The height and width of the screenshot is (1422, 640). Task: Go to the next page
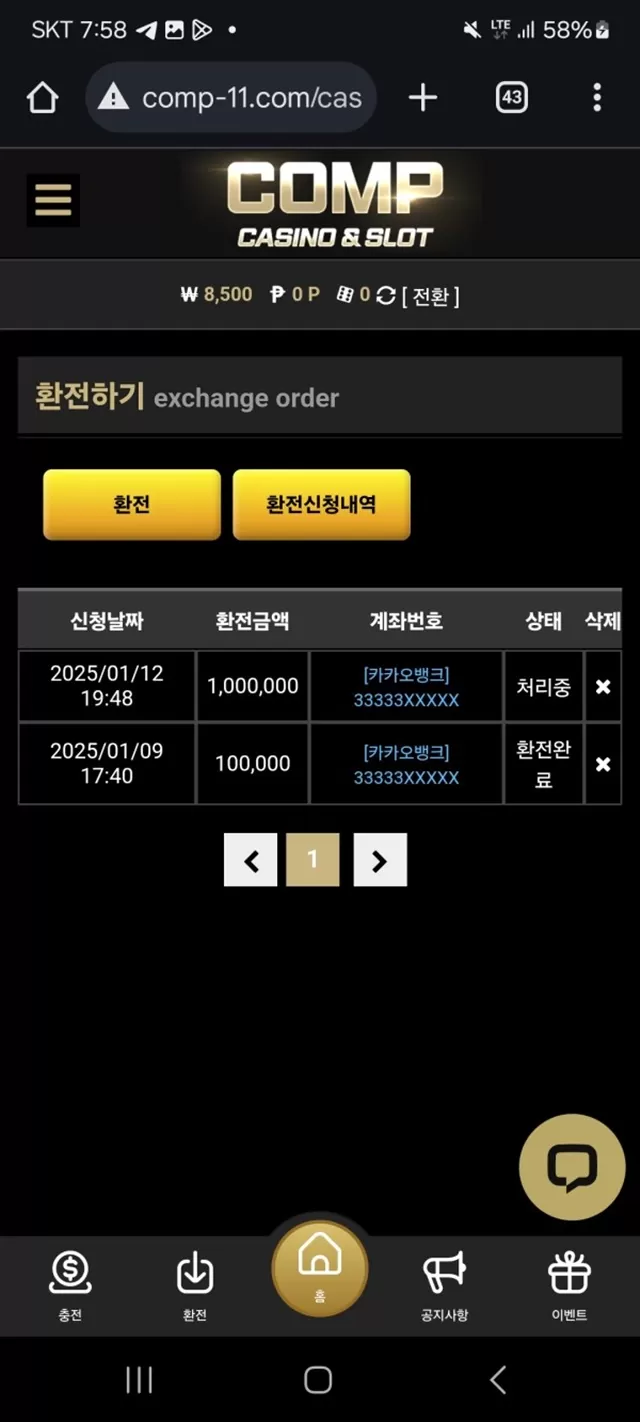379,860
